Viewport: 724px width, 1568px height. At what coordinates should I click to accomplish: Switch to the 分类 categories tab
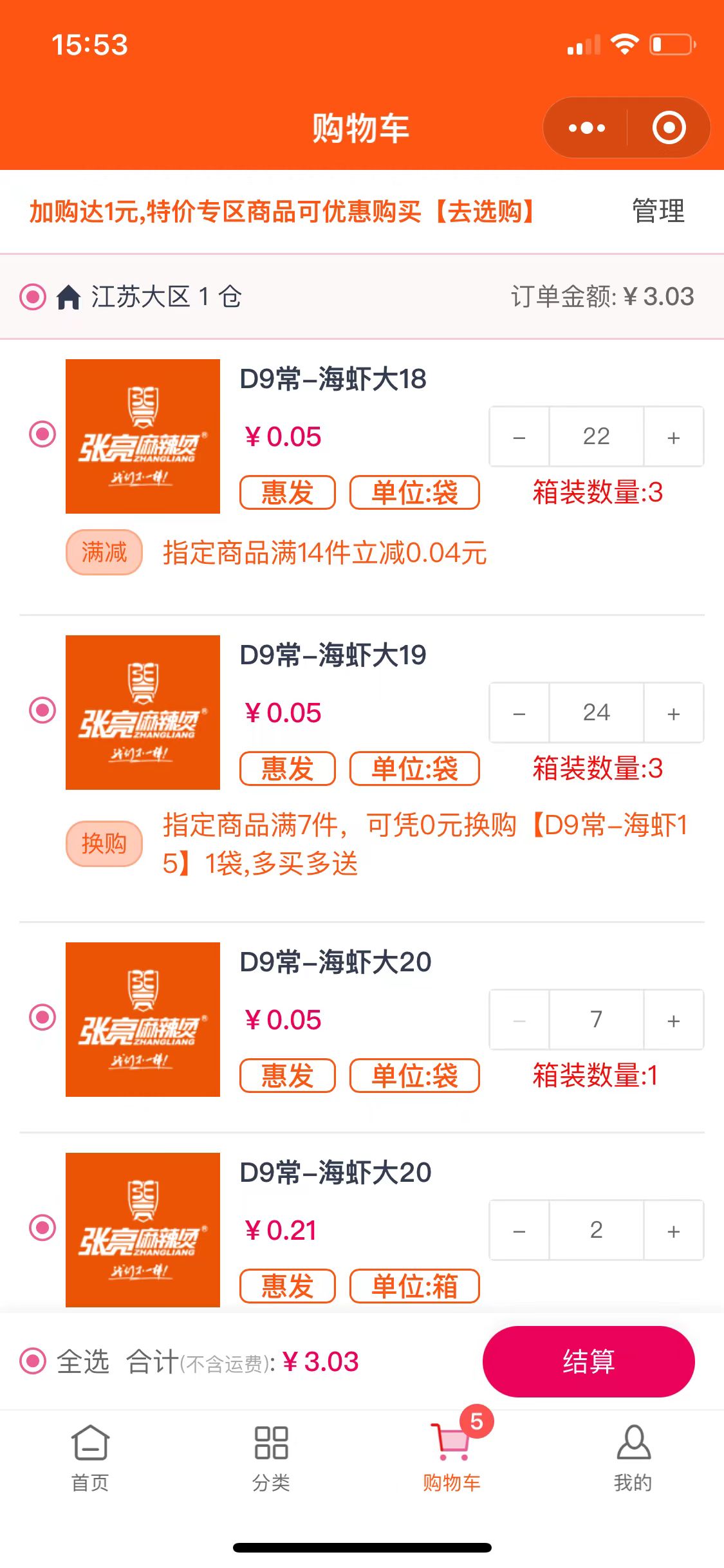(x=271, y=1457)
